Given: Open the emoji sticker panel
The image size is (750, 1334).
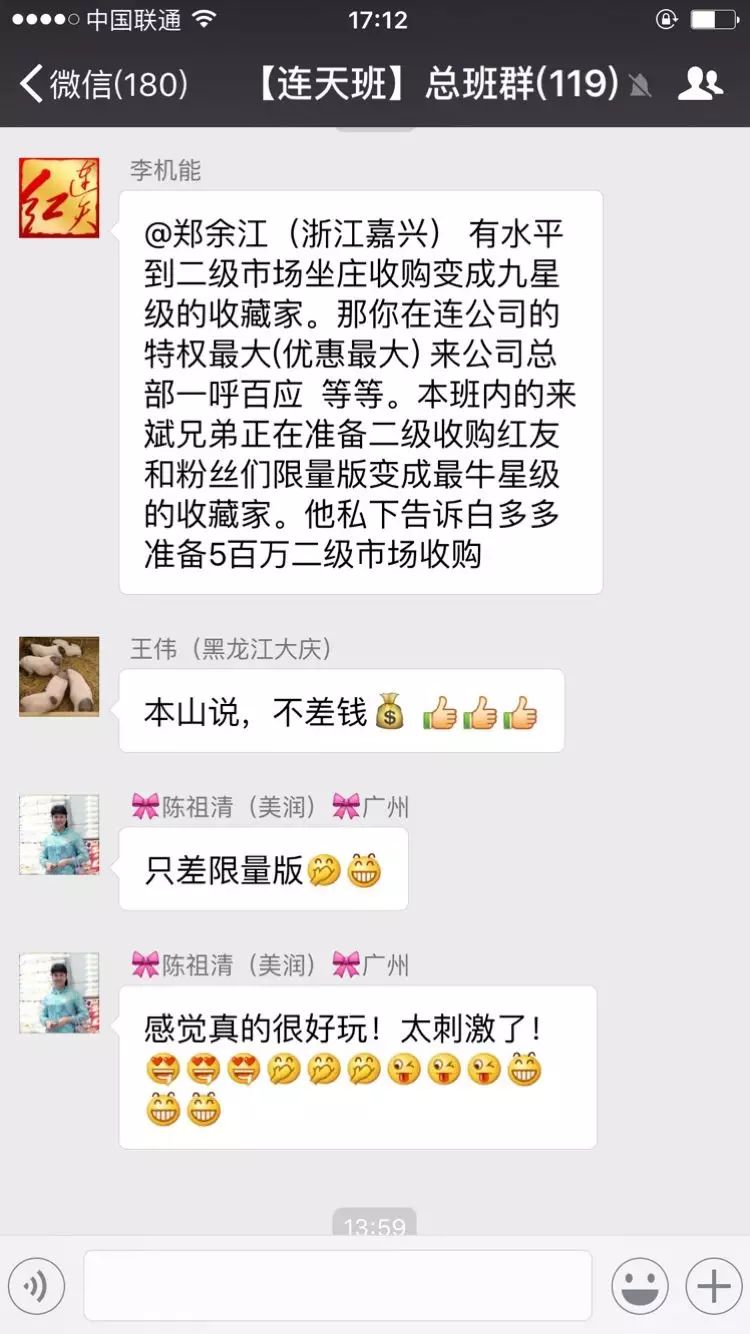Looking at the screenshot, I should click(x=640, y=1286).
